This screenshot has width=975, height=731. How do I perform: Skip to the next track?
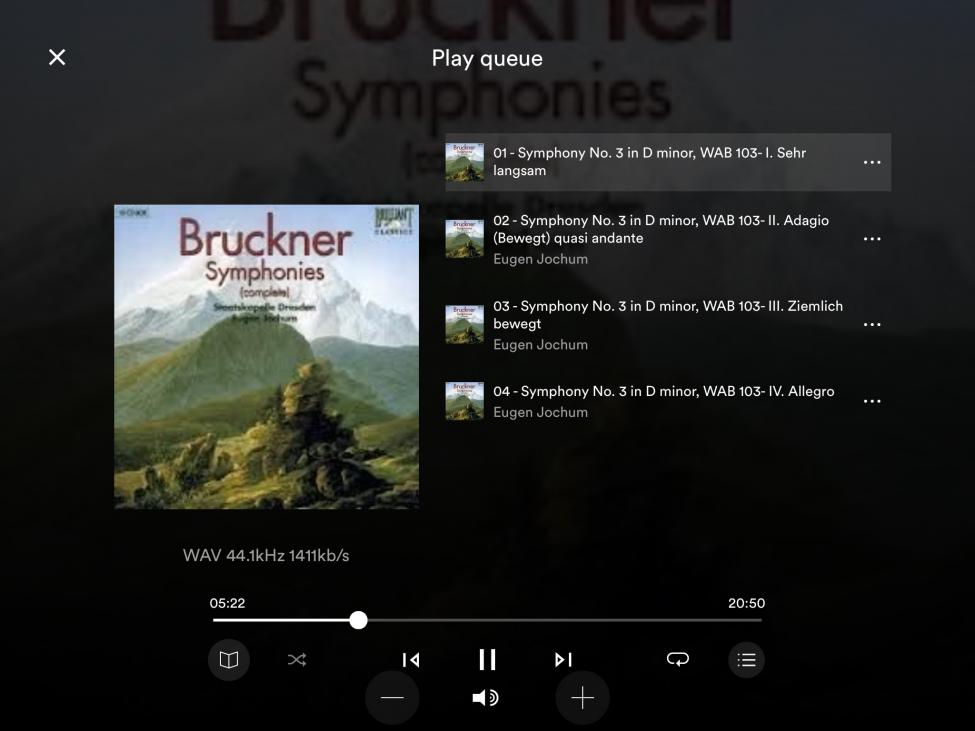tap(563, 659)
